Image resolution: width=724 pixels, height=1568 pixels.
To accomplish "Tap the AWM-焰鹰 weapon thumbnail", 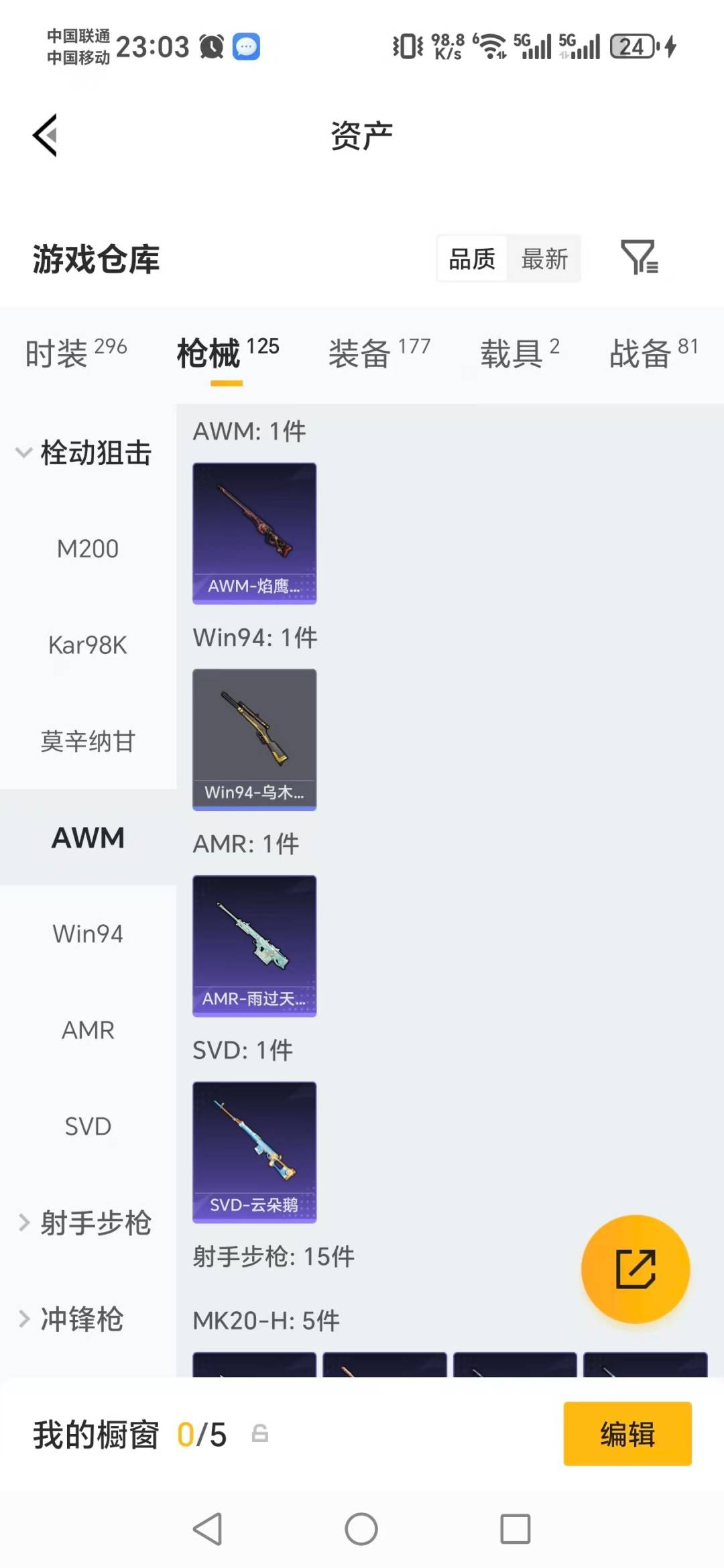I will click(x=254, y=533).
